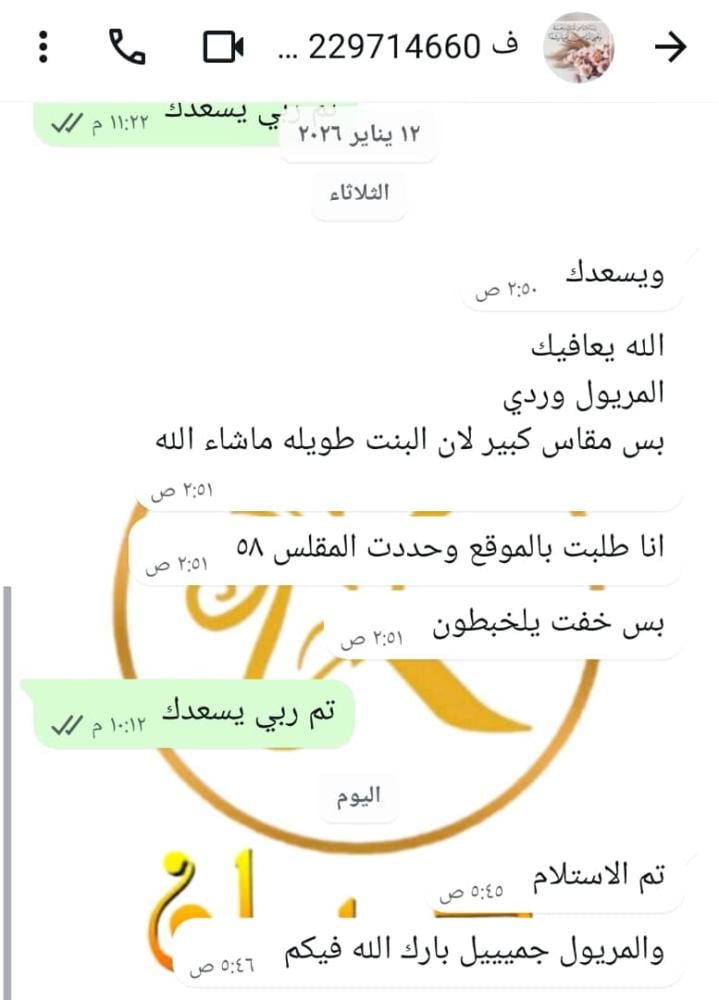The image size is (719, 1000).
Task: View the contact's profile picture
Action: click(x=578, y=47)
